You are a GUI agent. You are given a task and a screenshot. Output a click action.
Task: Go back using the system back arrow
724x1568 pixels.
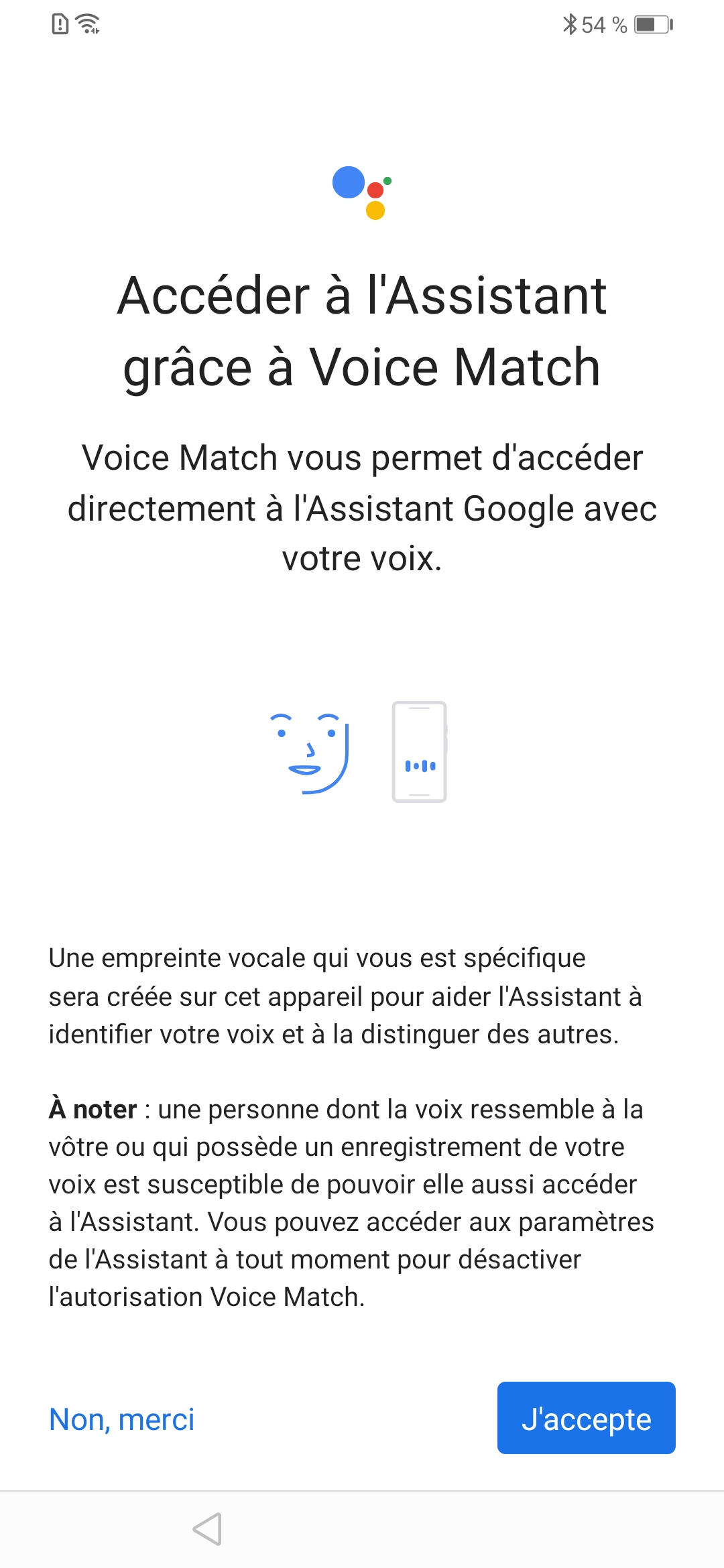[x=207, y=1529]
